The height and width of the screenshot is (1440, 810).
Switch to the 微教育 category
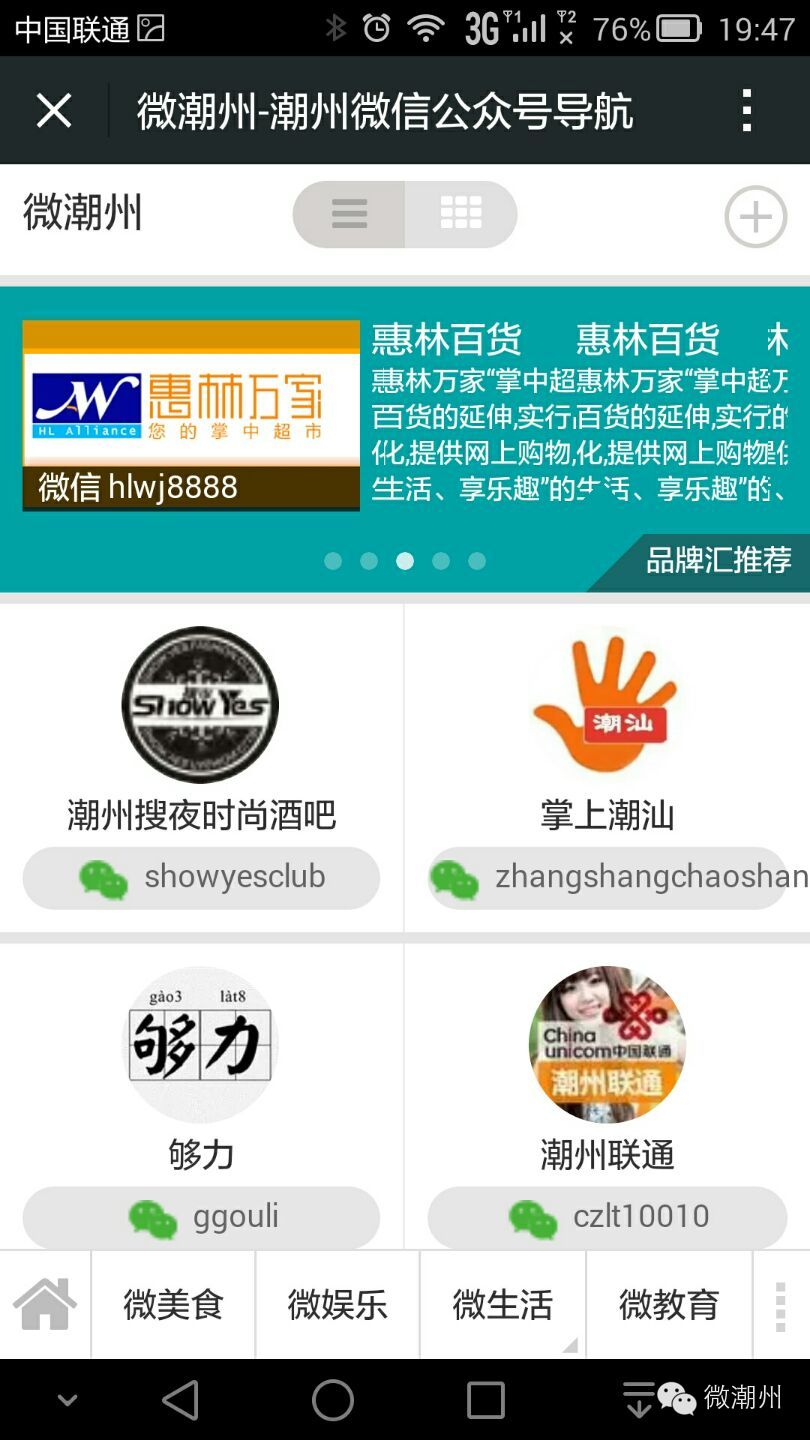(x=668, y=1305)
